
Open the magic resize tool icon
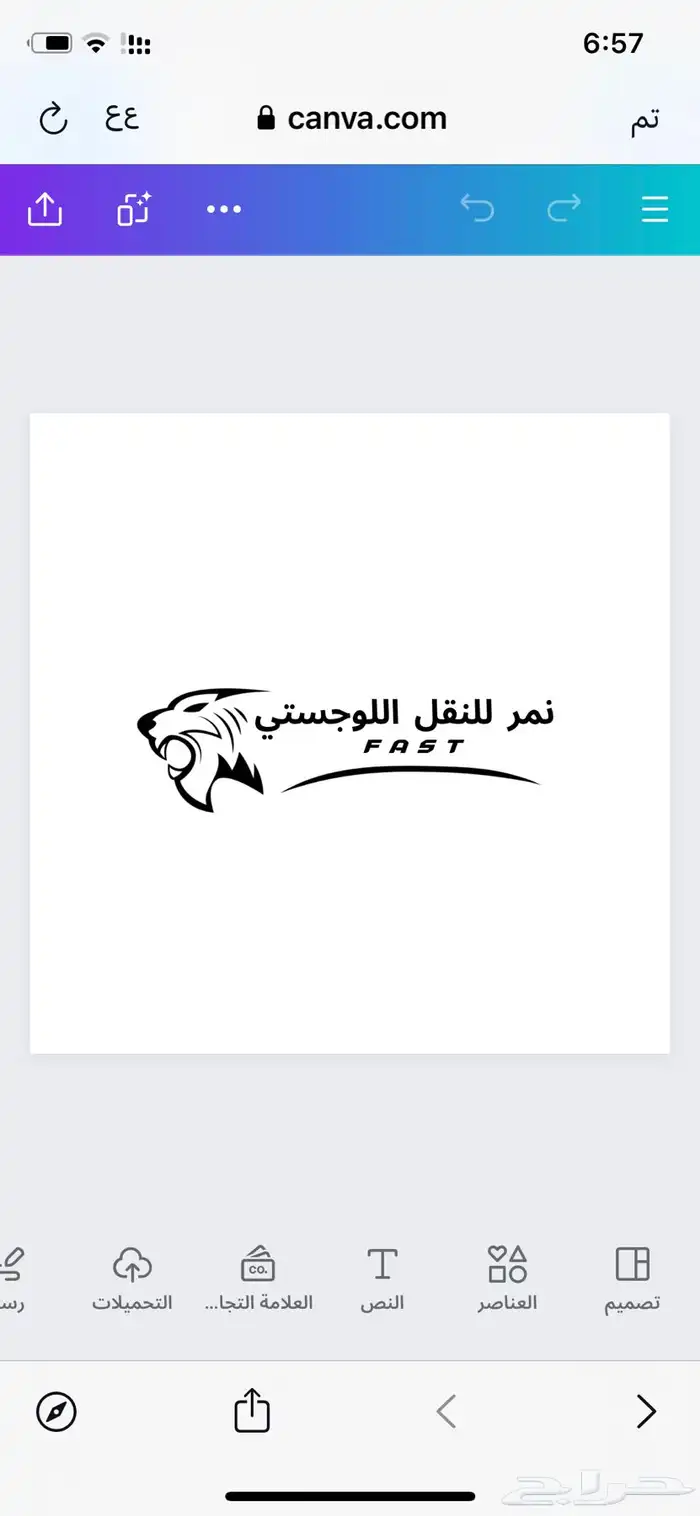click(x=134, y=209)
